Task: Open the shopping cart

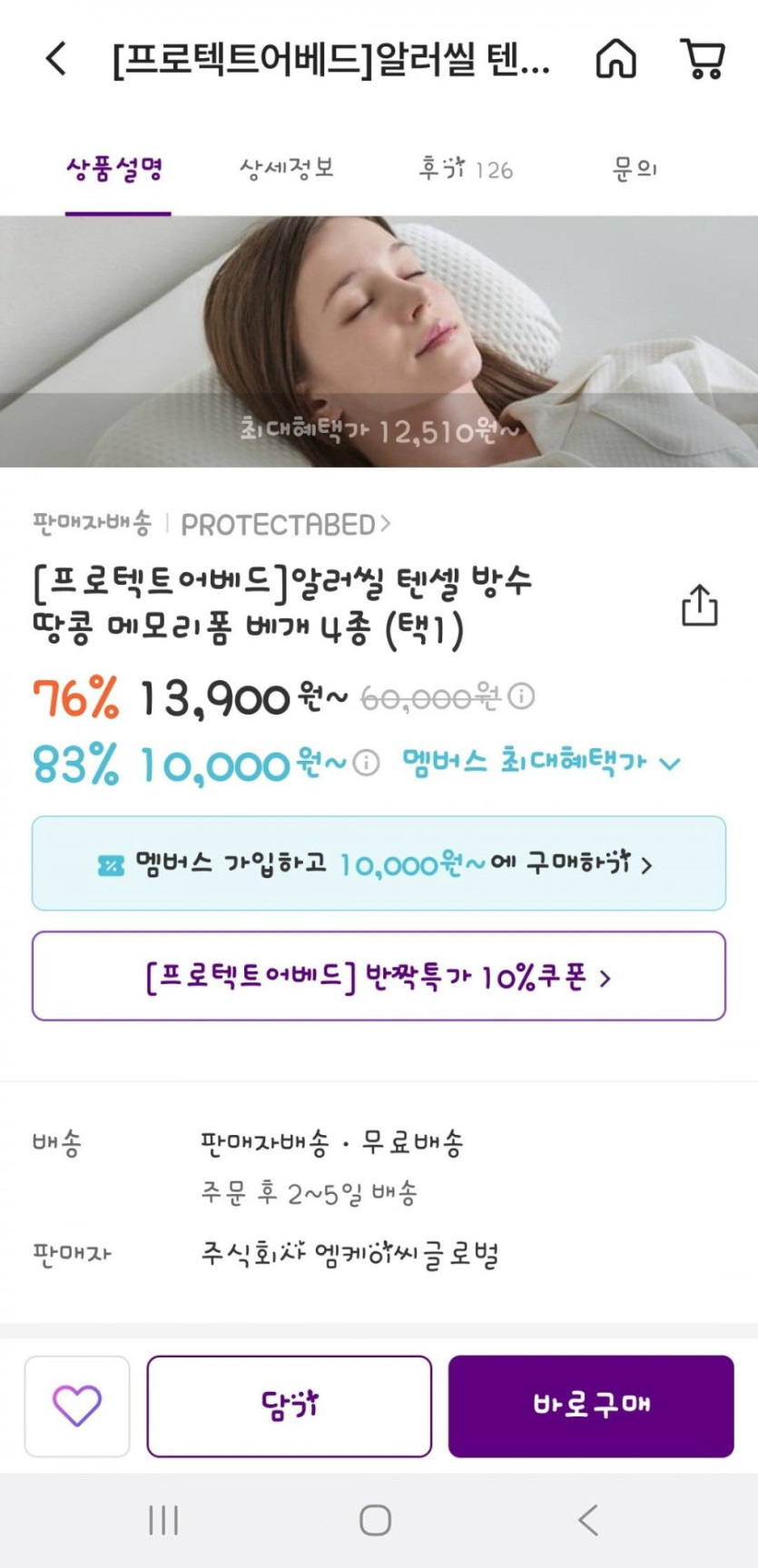Action: [703, 60]
